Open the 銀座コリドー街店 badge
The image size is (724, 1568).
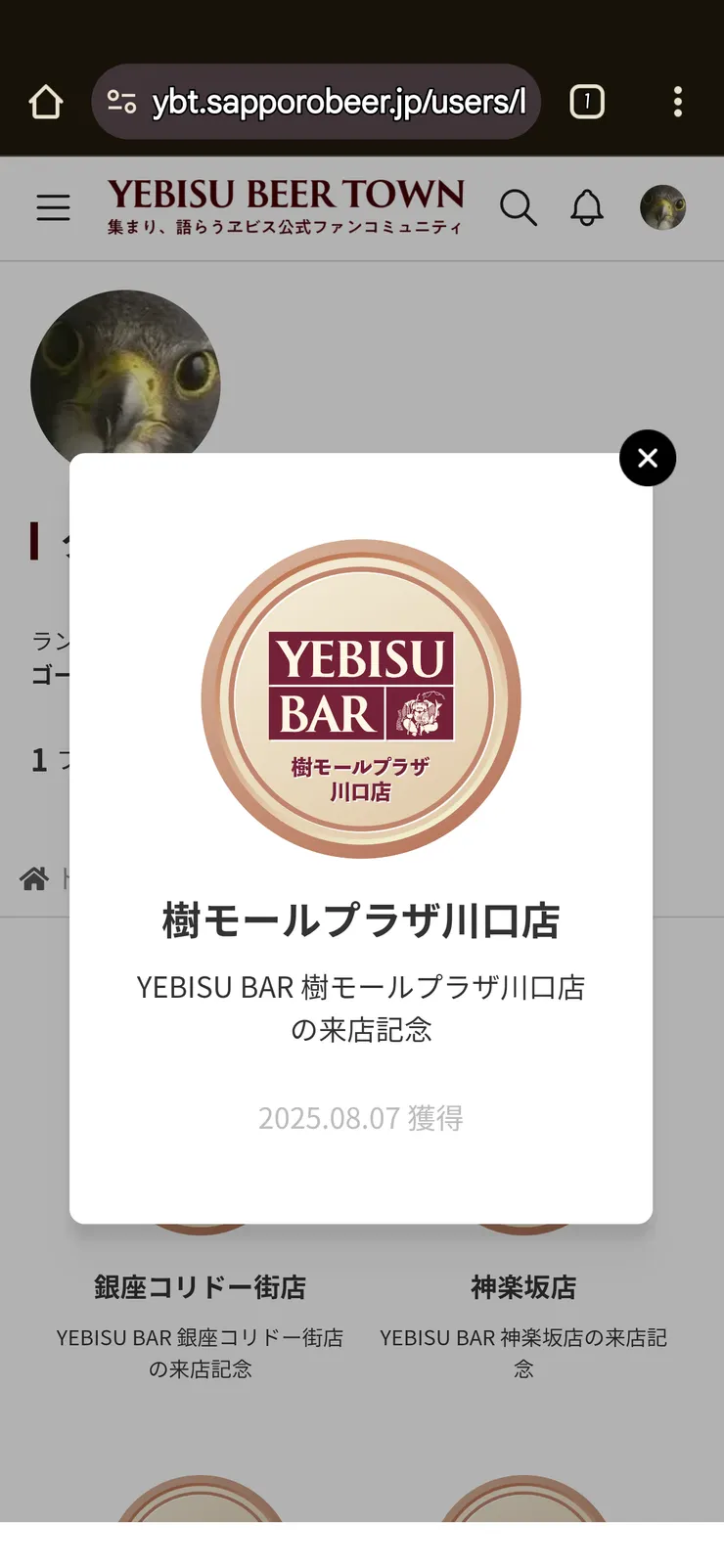pyautogui.click(x=201, y=1287)
